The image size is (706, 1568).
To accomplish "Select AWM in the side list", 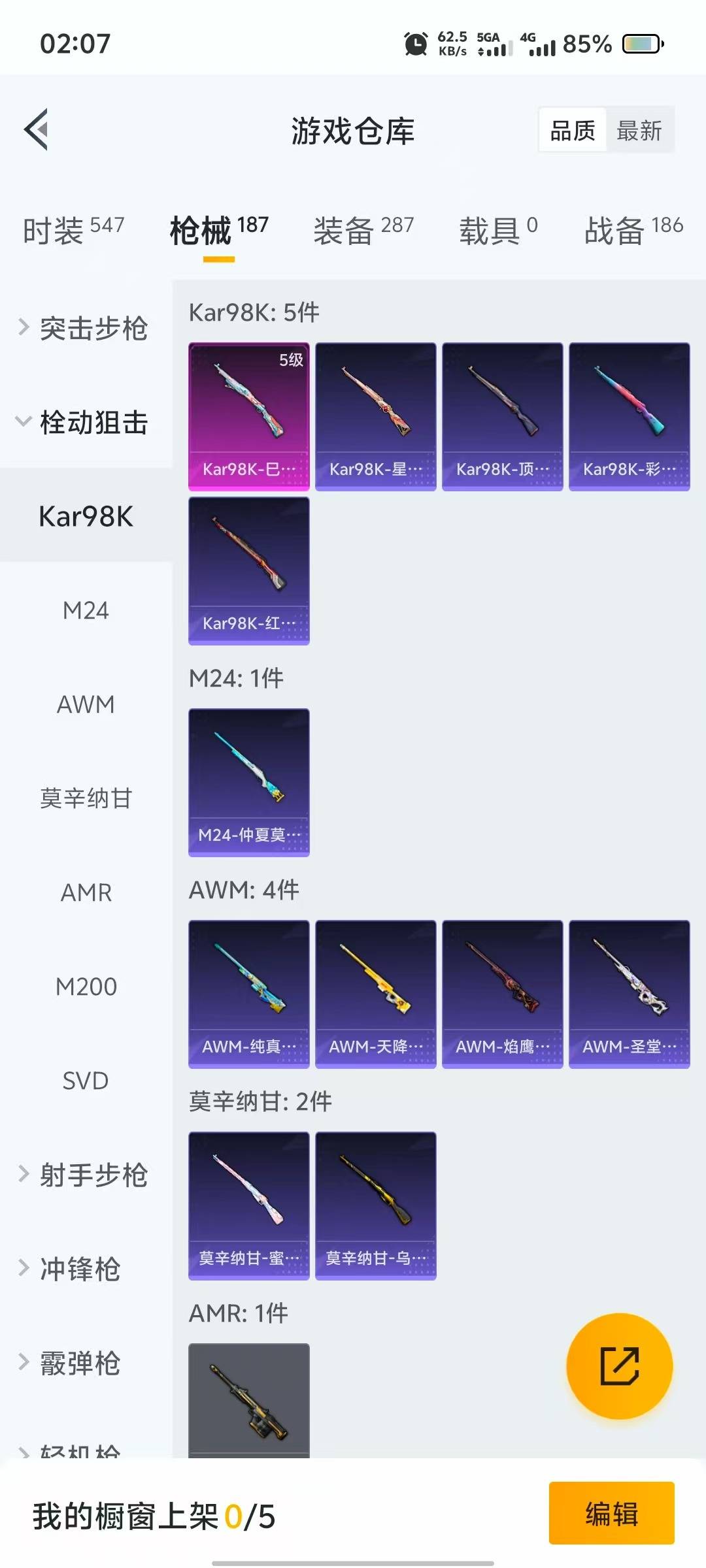I will tap(86, 705).
